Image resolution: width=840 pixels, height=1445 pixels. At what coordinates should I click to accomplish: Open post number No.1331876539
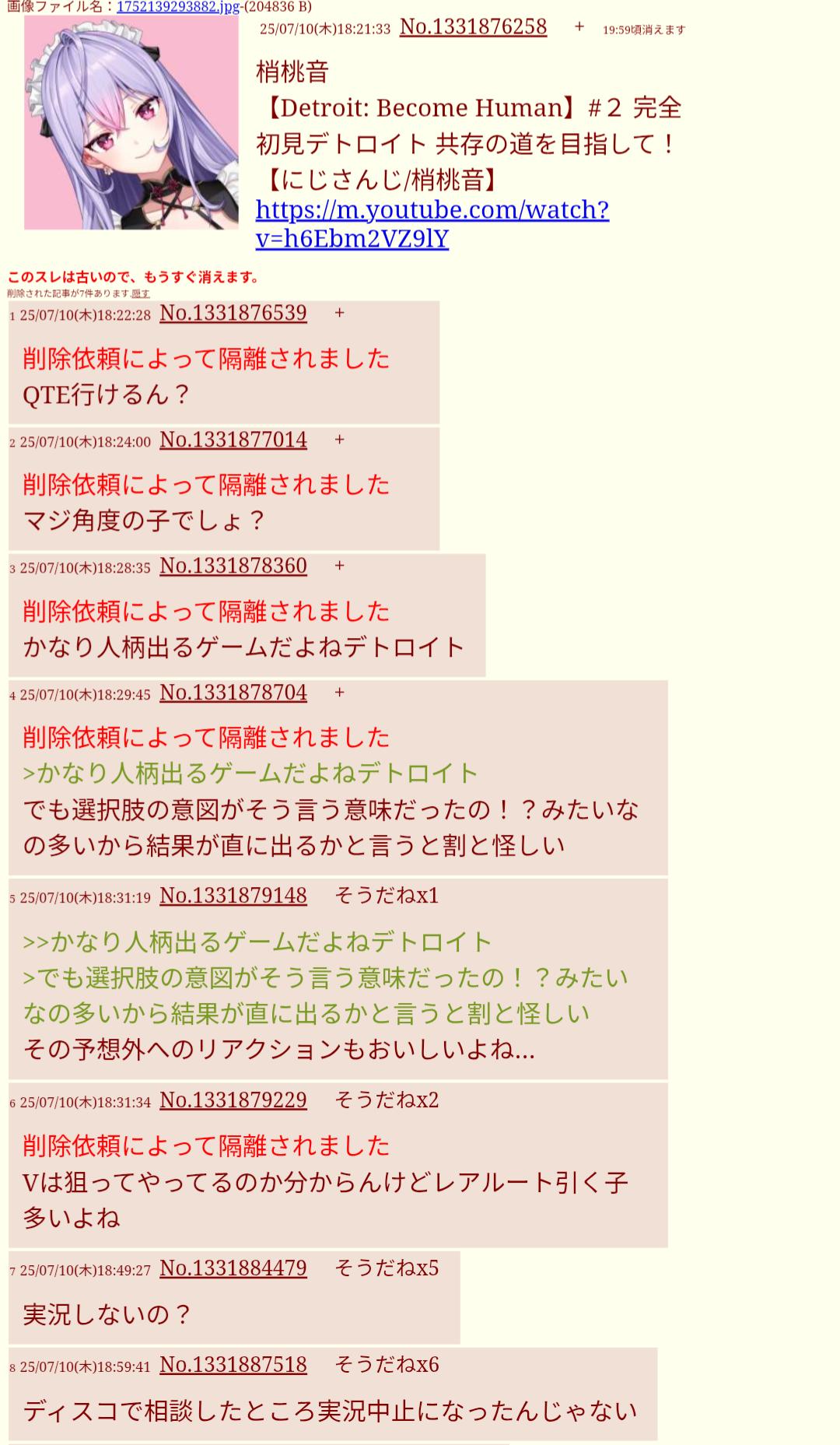coord(233,313)
